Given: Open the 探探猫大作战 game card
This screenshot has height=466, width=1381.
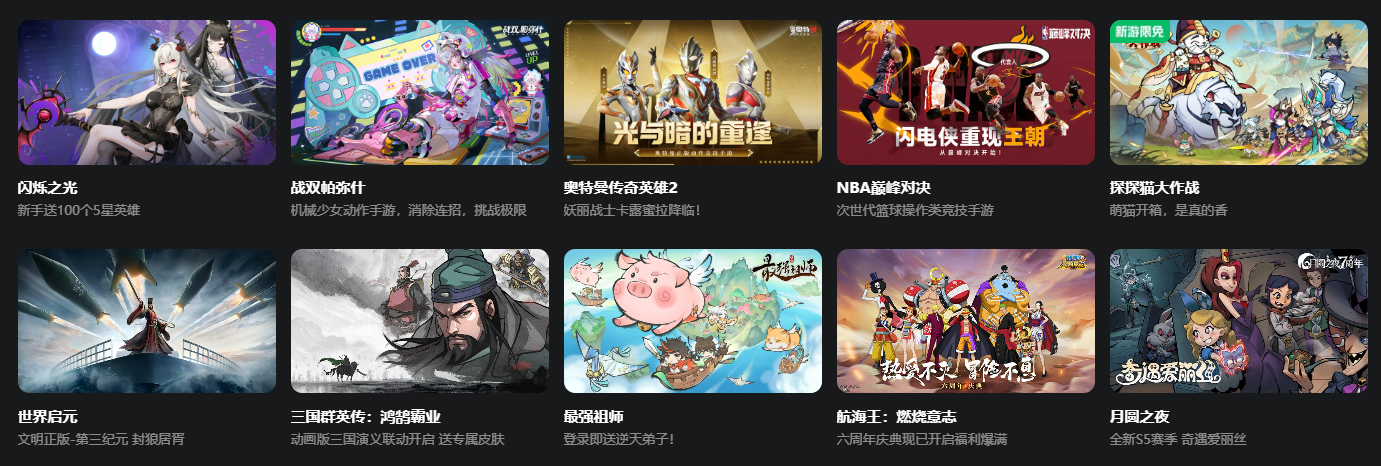Looking at the screenshot, I should tap(1239, 93).
